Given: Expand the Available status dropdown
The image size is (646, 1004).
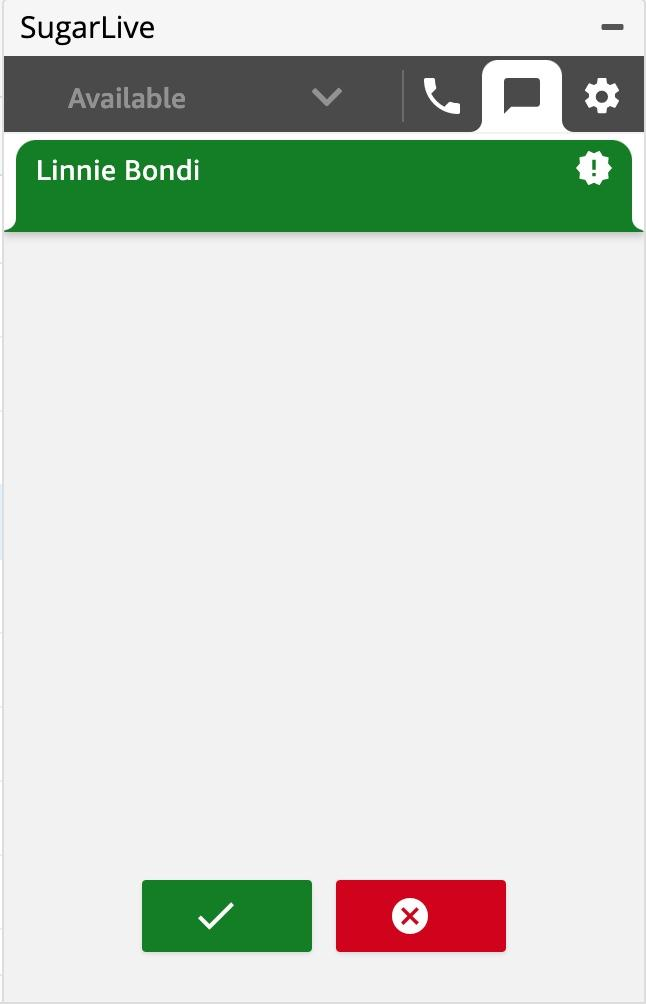Looking at the screenshot, I should point(326,97).
